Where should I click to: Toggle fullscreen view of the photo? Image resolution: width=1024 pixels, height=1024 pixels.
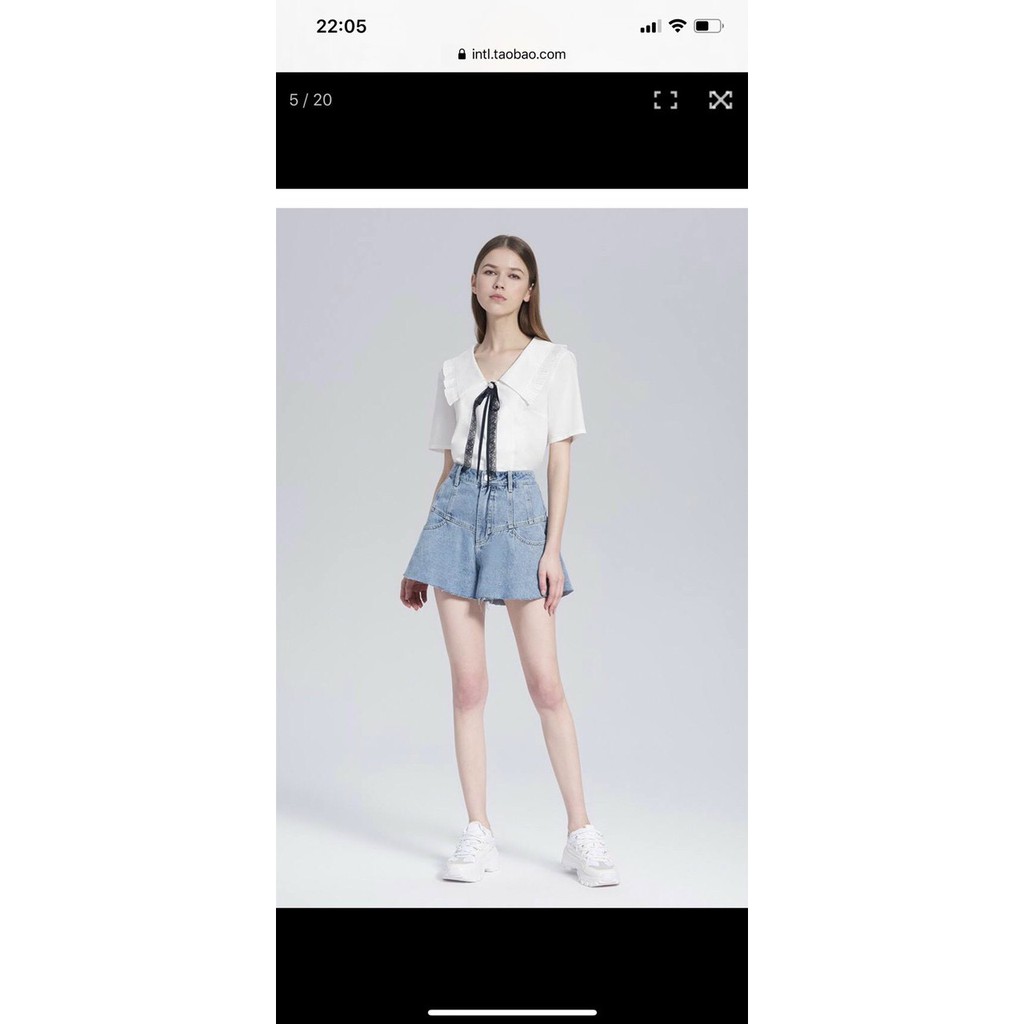(x=665, y=100)
